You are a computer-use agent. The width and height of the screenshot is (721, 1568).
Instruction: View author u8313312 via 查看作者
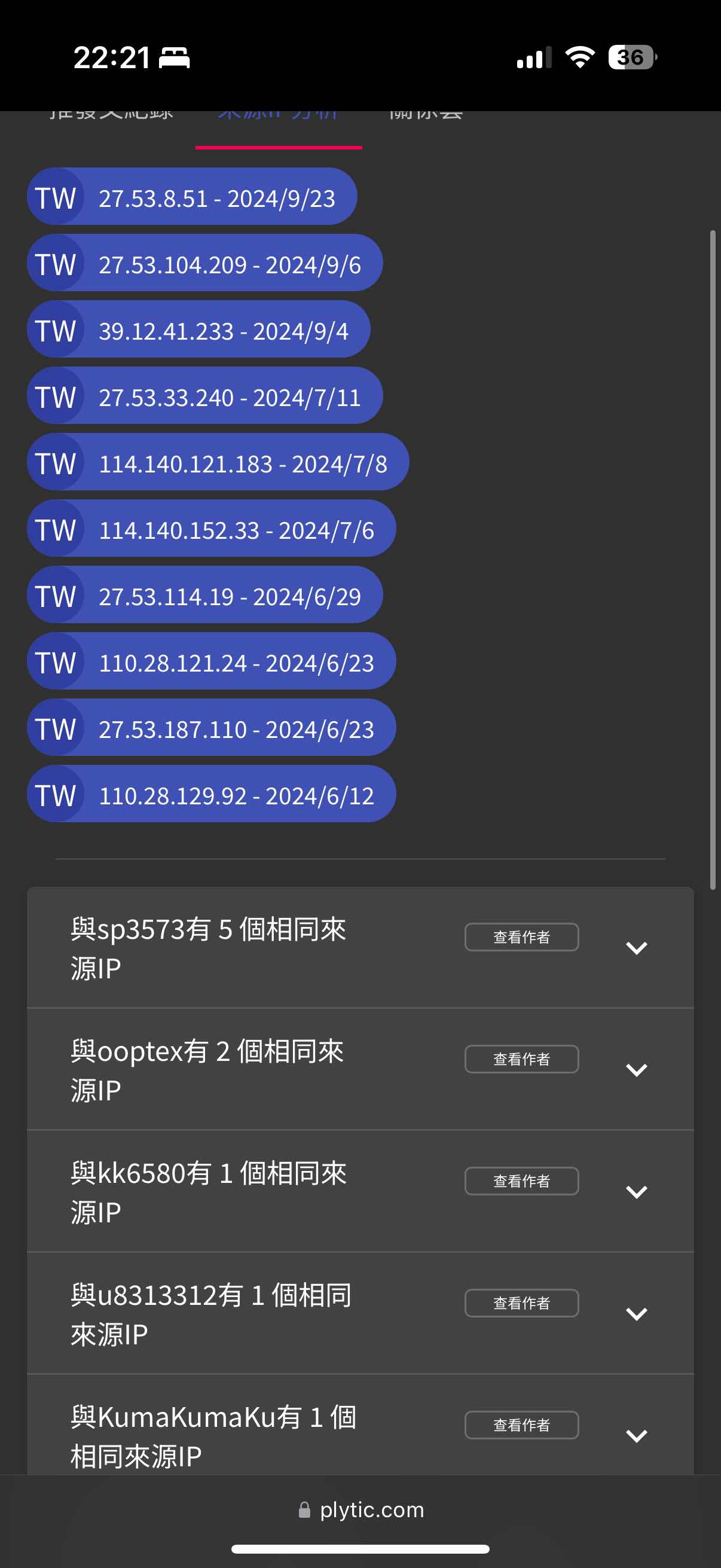(521, 1303)
